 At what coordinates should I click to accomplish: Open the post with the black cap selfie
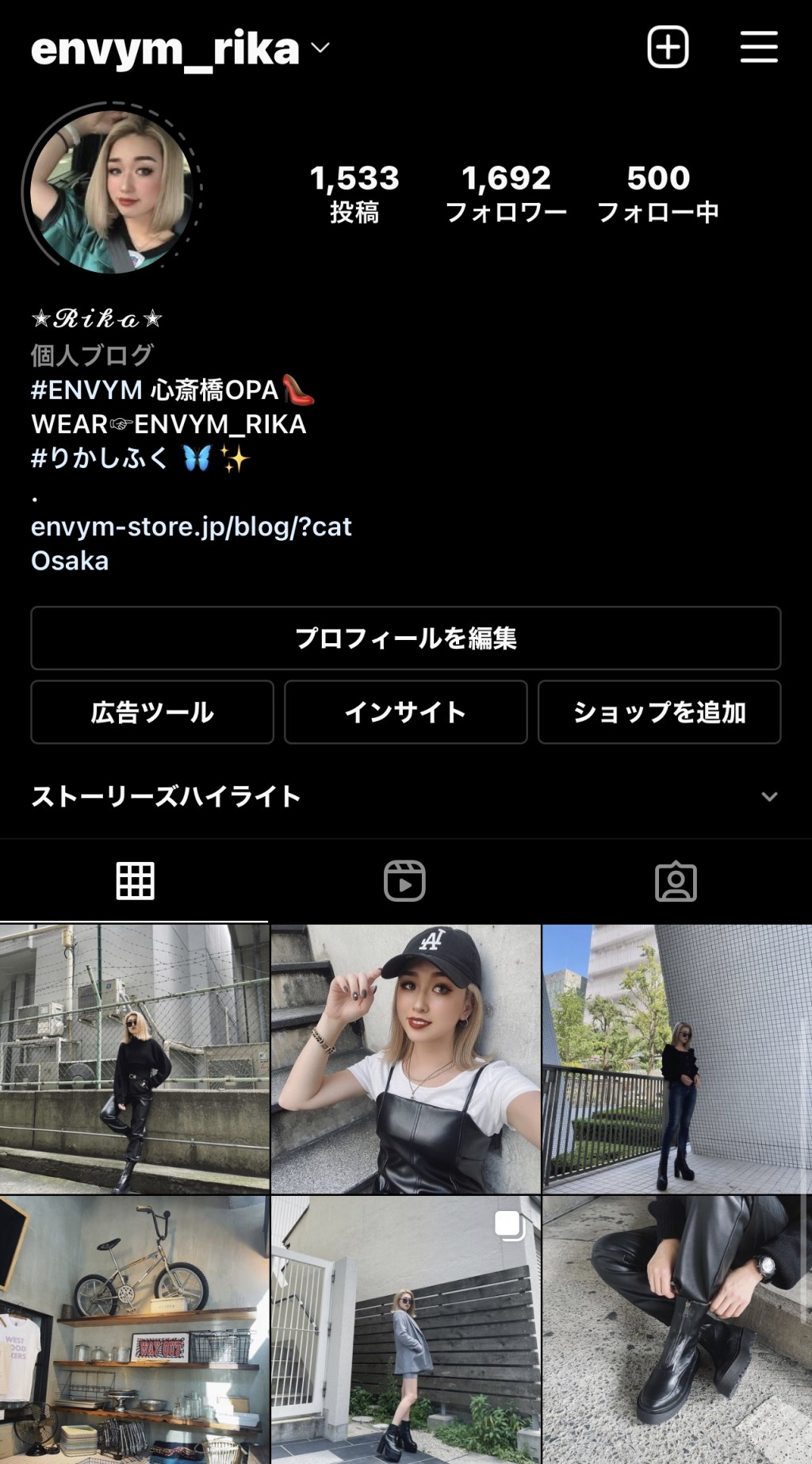(x=406, y=1059)
